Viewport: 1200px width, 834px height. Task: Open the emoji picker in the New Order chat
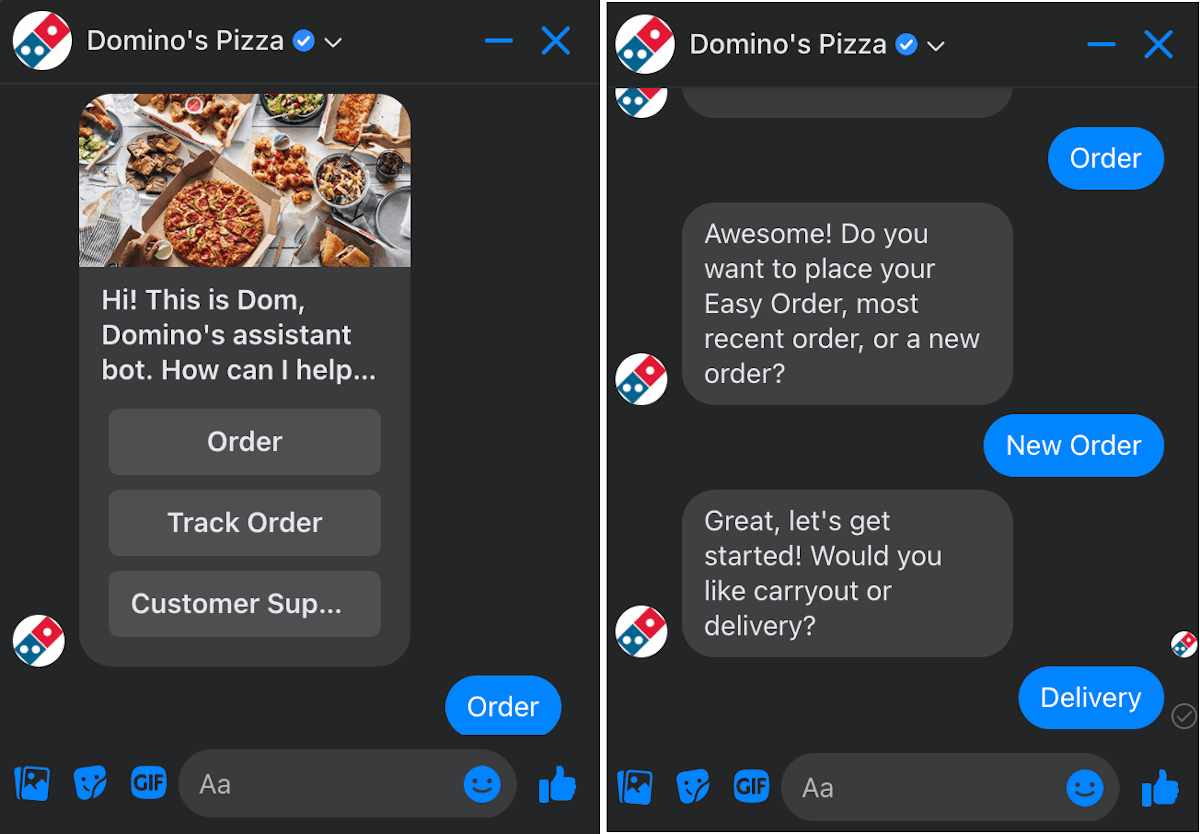coord(1084,788)
